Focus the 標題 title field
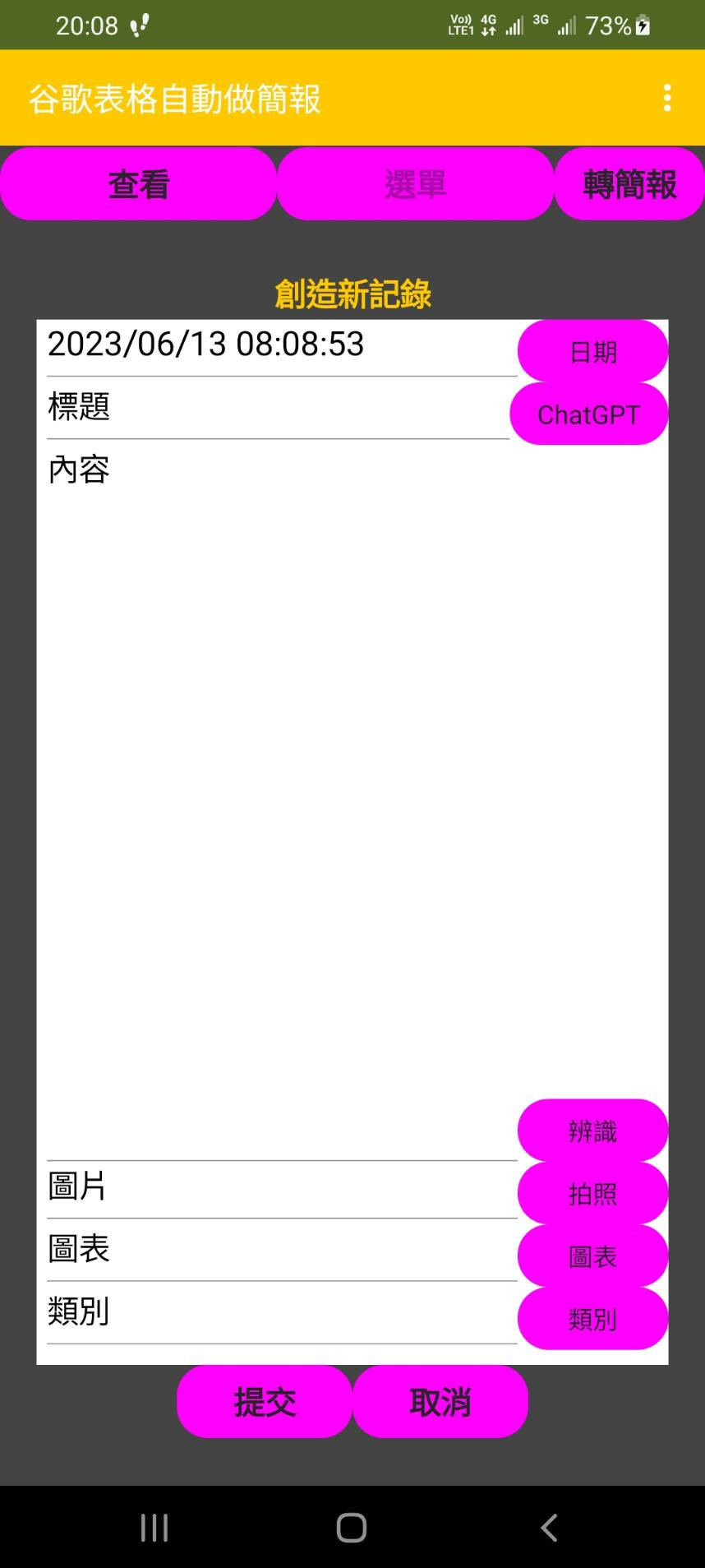The width and height of the screenshot is (705, 1568). pyautogui.click(x=278, y=408)
